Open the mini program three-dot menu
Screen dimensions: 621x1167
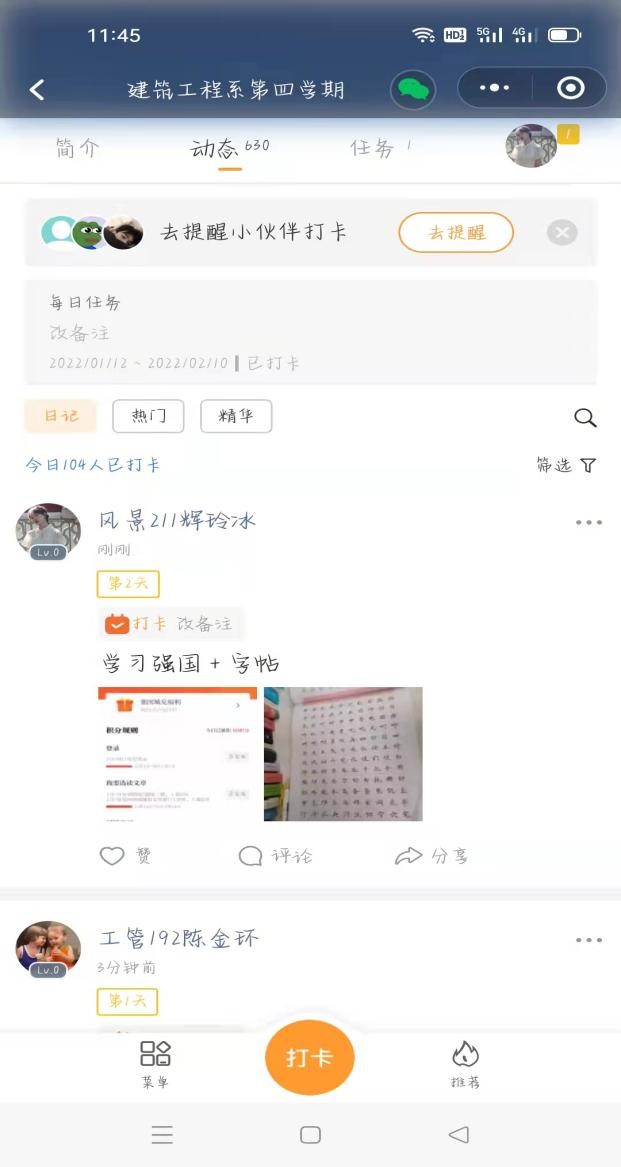[494, 88]
